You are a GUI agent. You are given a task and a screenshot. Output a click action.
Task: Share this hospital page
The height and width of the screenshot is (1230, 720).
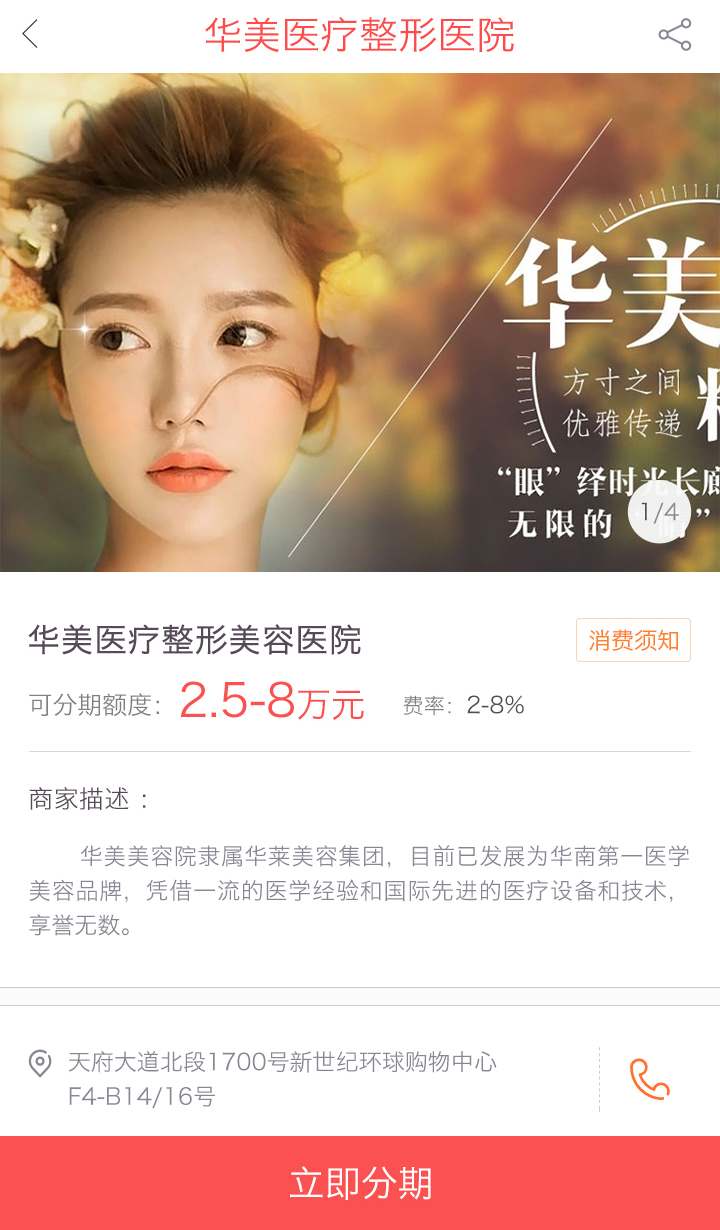click(675, 35)
